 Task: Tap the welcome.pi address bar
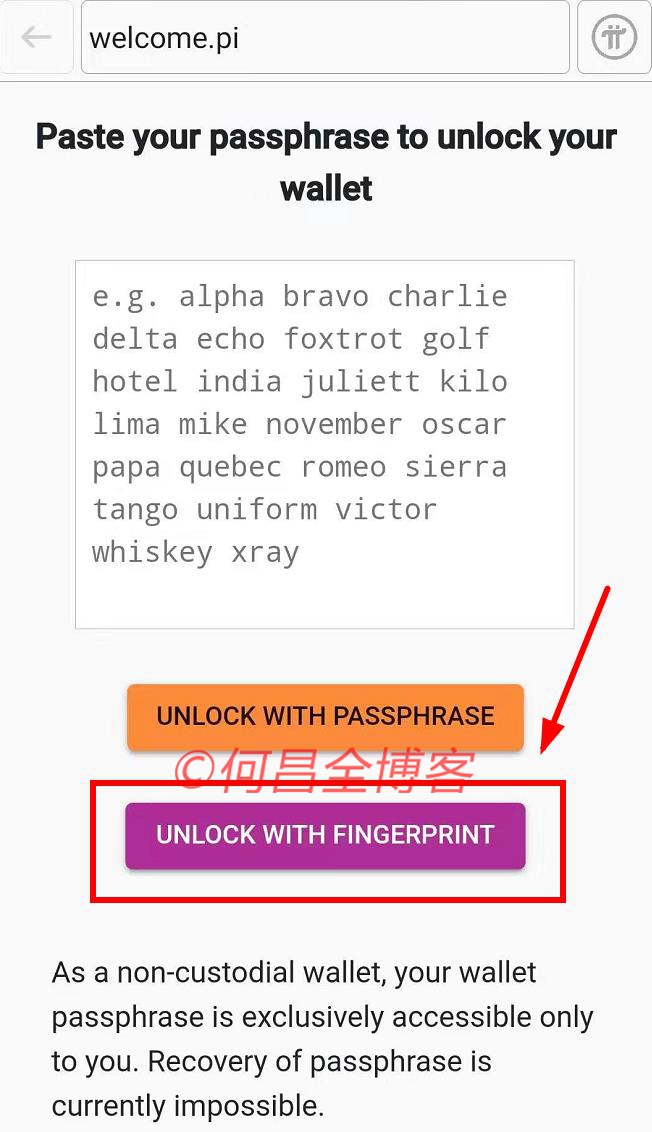click(325, 38)
